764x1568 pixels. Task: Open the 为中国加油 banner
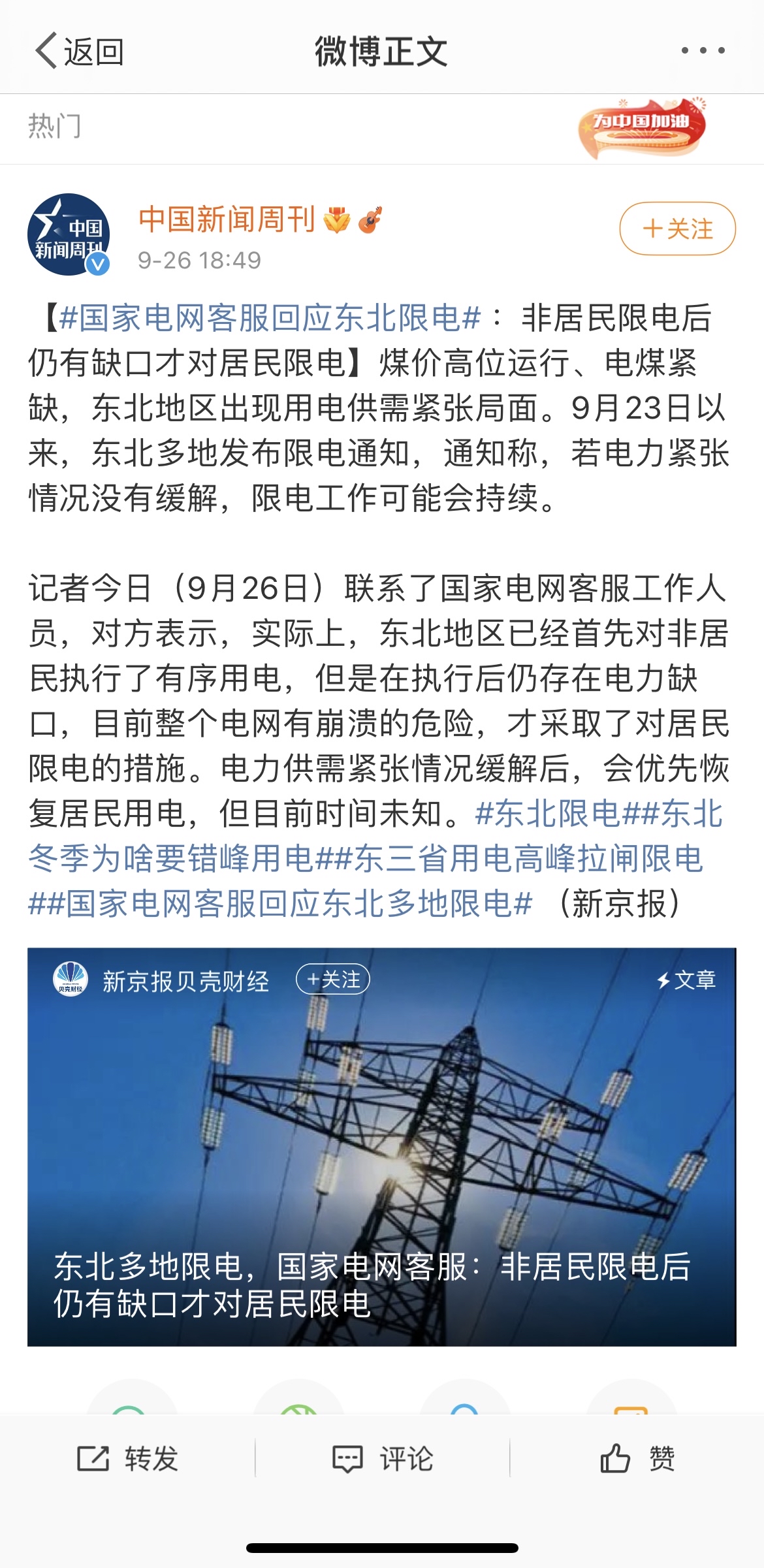(x=642, y=128)
